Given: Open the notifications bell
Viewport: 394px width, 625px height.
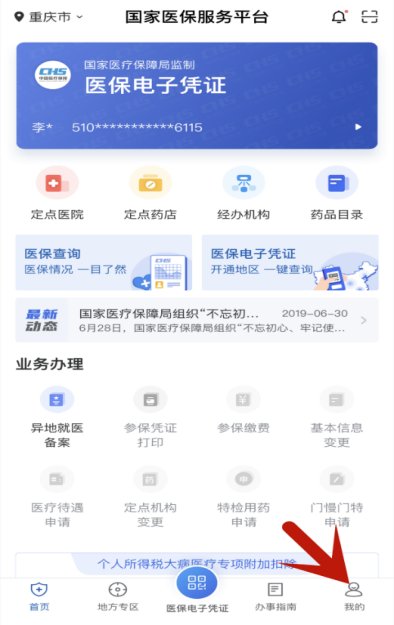Looking at the screenshot, I should point(339,17).
